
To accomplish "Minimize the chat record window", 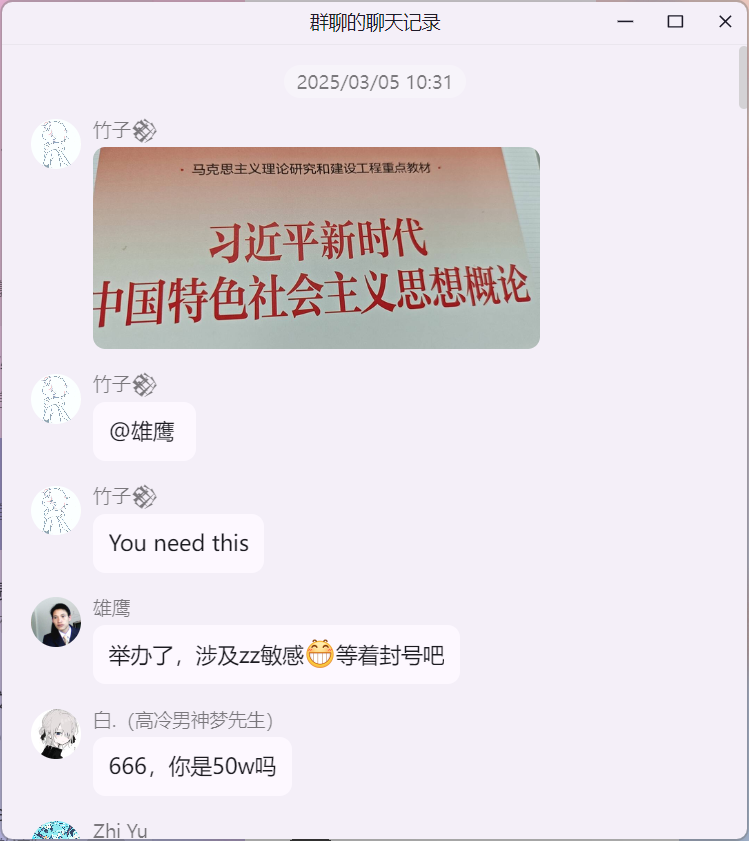I will point(626,22).
